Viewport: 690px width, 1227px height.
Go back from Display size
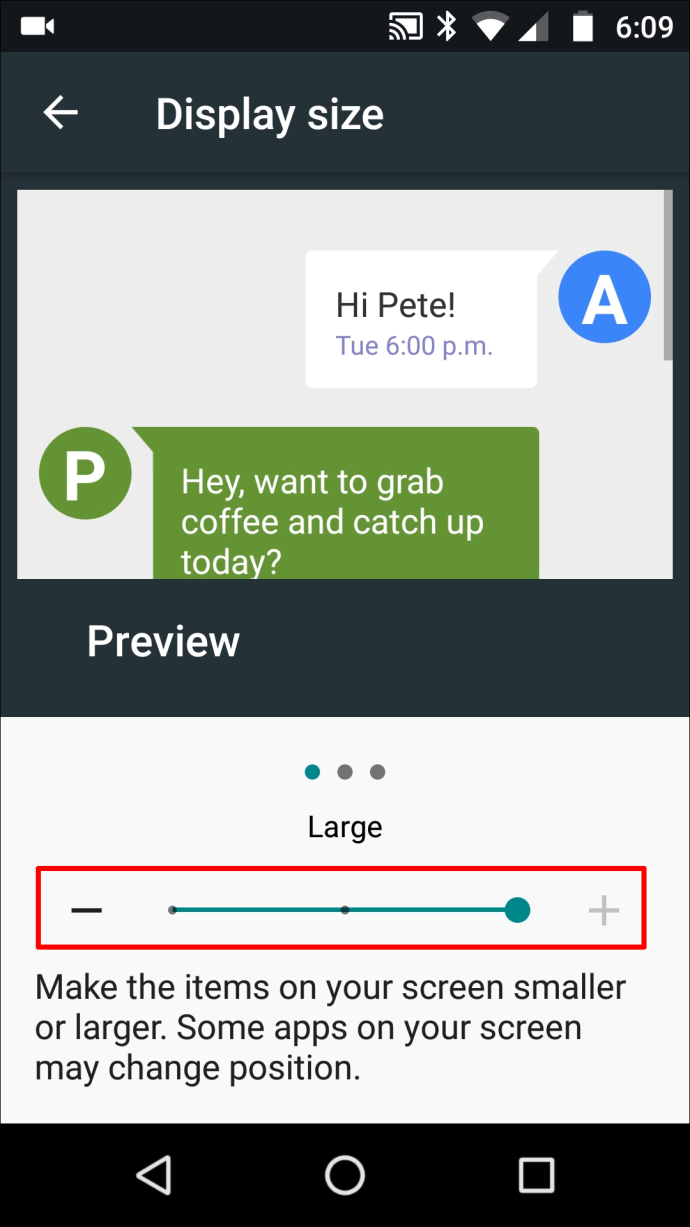(60, 114)
